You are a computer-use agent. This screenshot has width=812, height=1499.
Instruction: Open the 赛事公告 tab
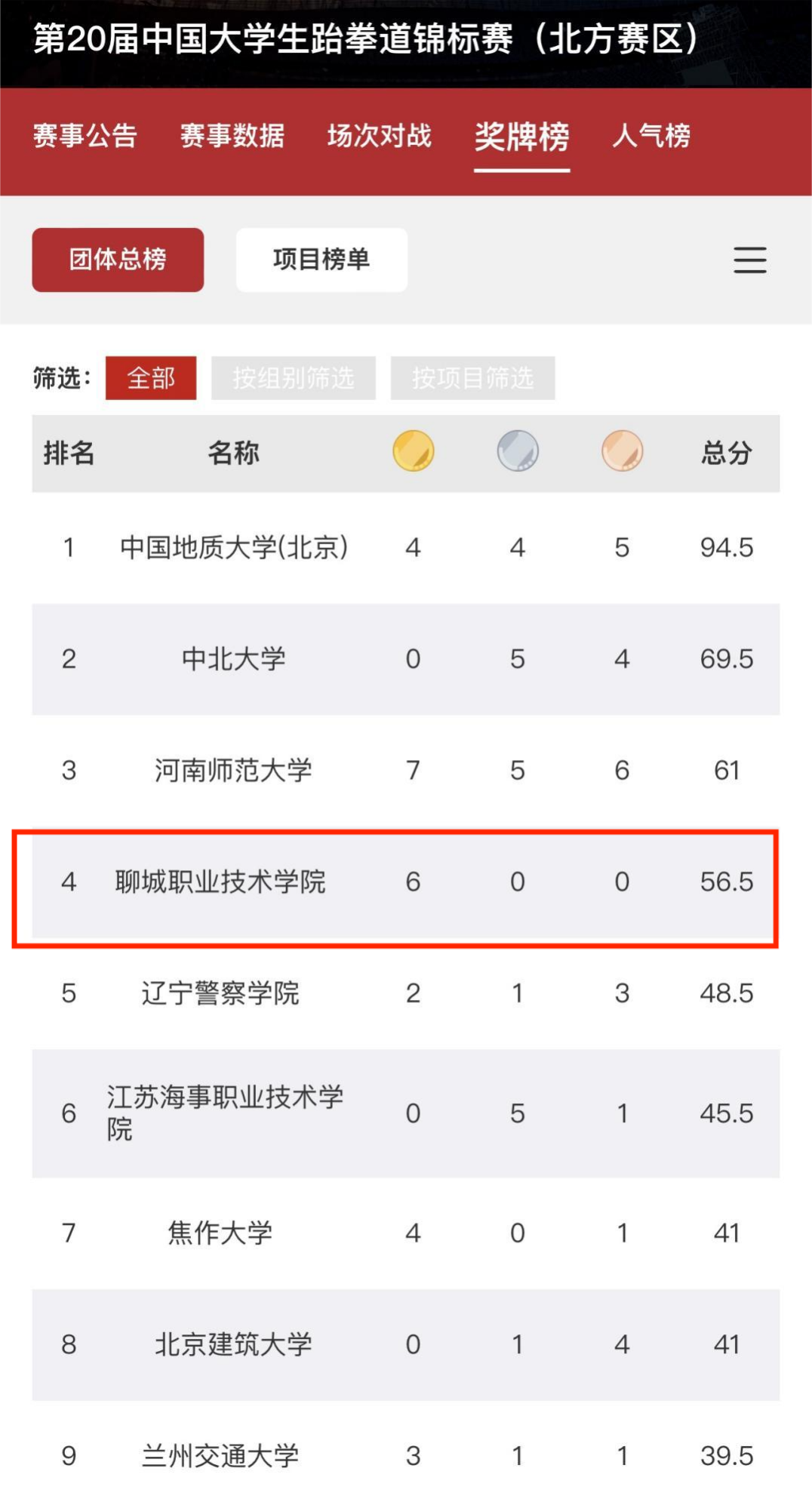point(85,136)
